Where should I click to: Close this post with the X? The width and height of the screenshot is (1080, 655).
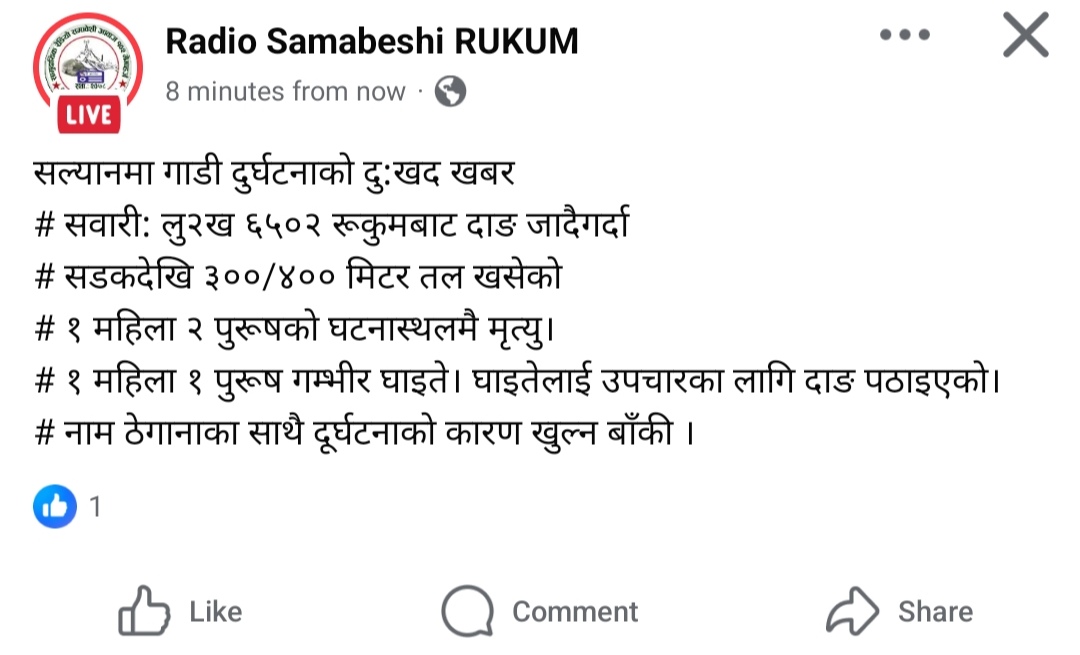[x=1025, y=37]
